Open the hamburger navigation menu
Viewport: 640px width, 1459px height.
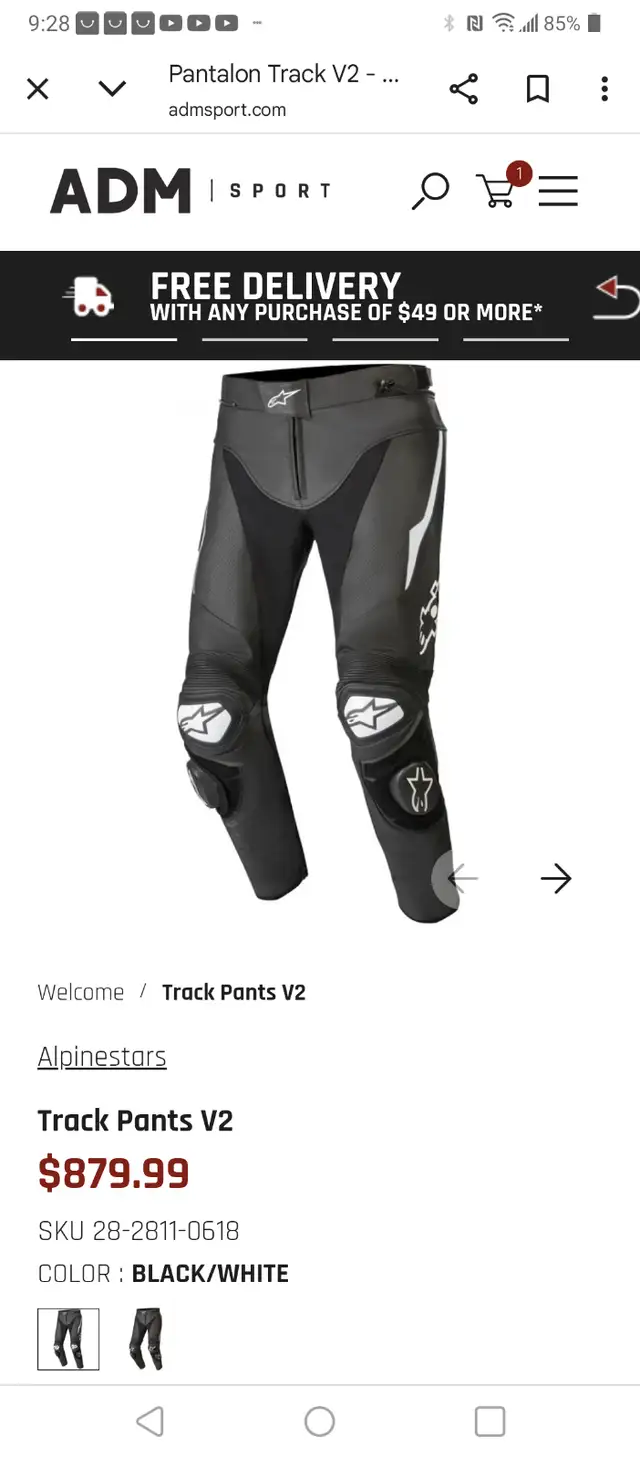[x=558, y=190]
